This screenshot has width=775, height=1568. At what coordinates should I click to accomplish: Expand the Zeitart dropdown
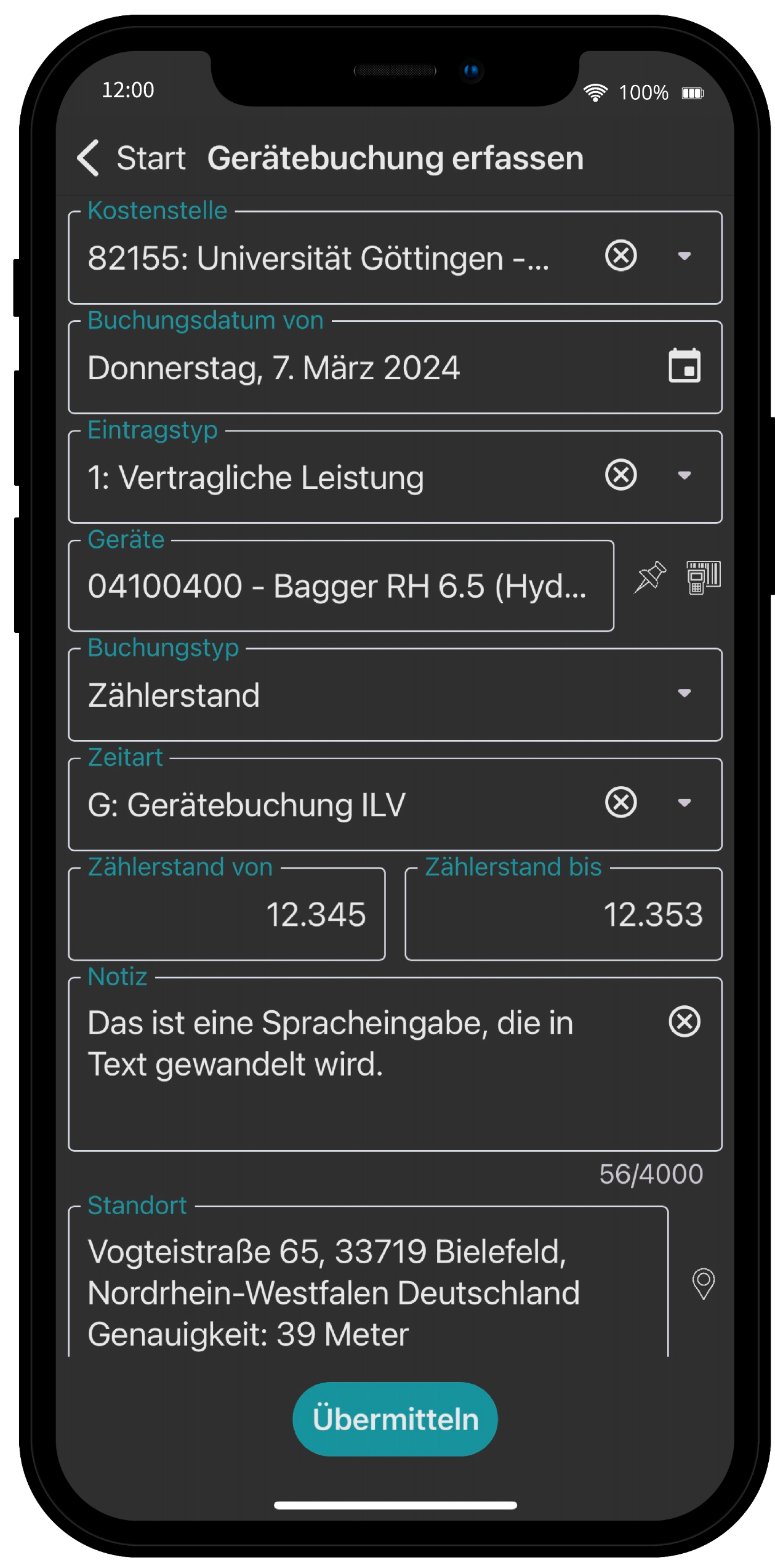(684, 803)
